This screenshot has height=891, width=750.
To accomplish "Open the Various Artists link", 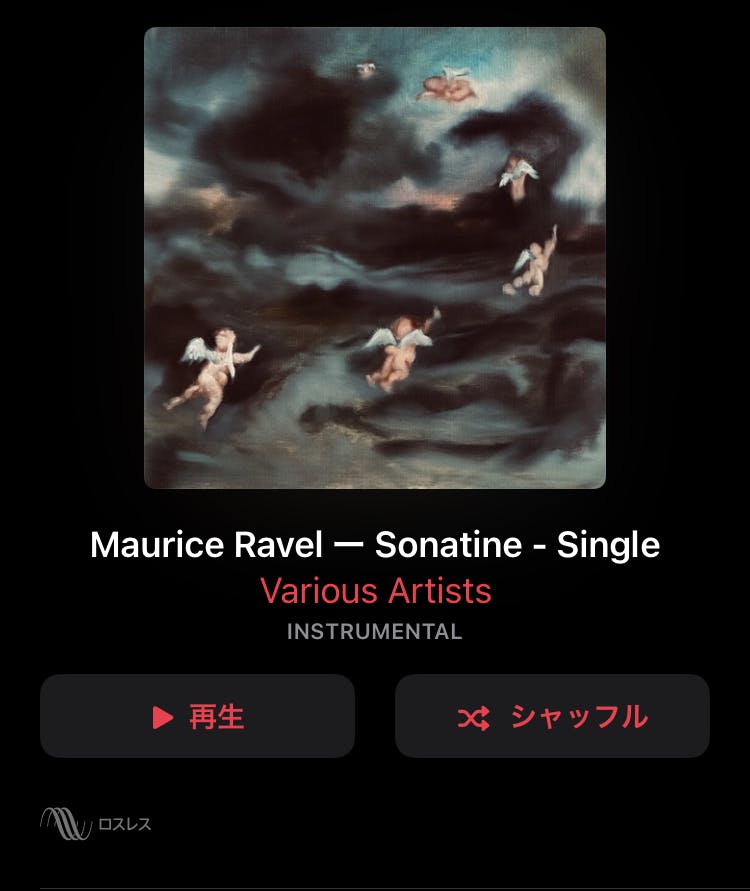I will 375,591.
